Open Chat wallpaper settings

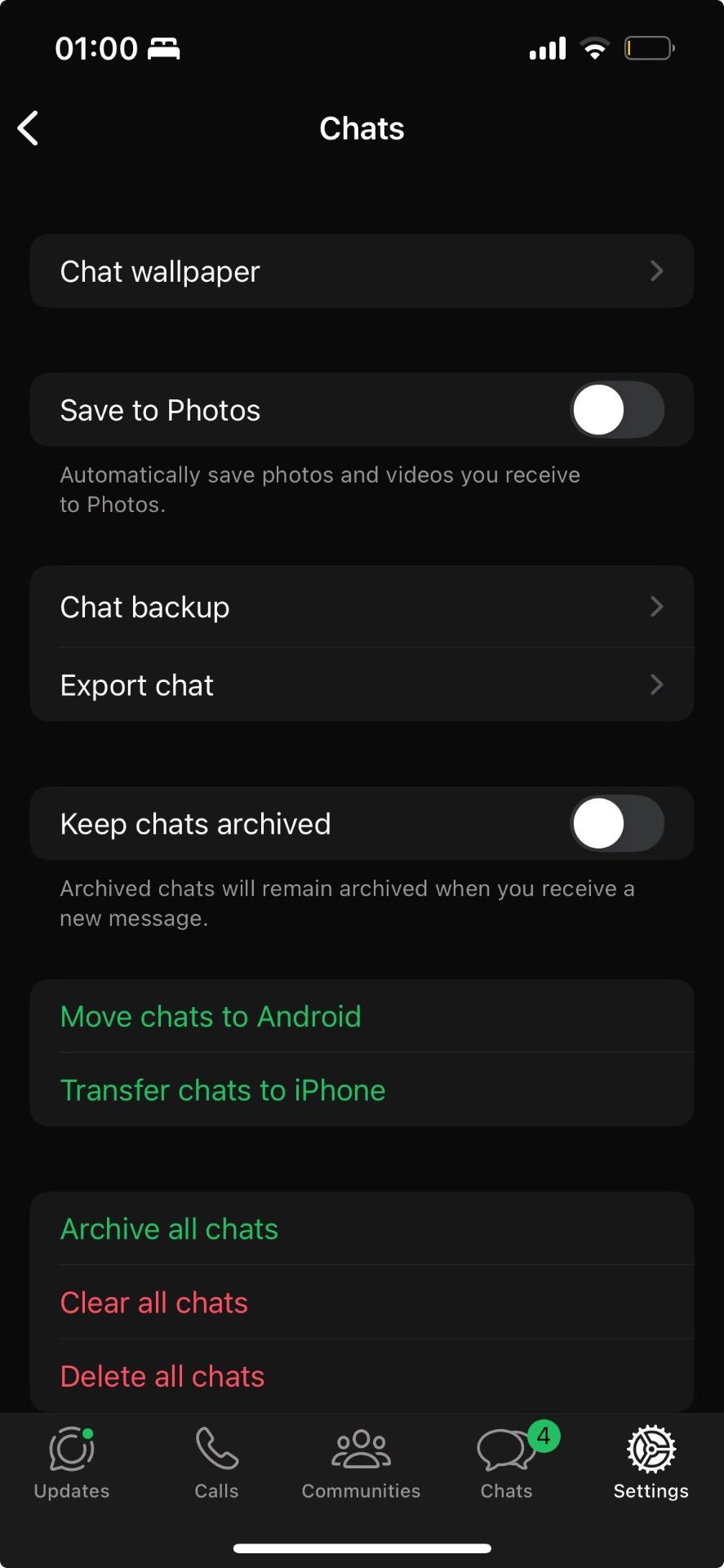362,271
